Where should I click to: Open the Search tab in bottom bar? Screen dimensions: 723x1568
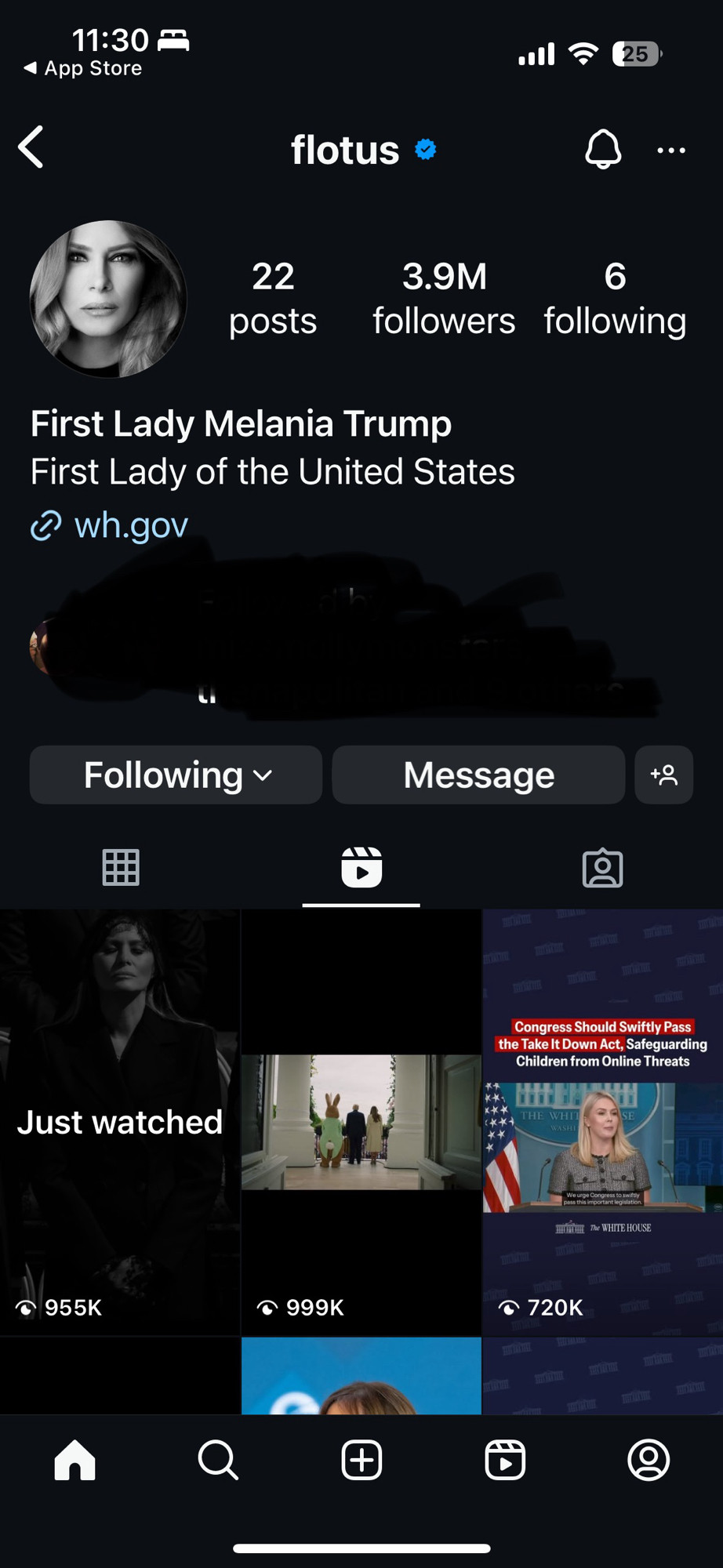tap(218, 1460)
